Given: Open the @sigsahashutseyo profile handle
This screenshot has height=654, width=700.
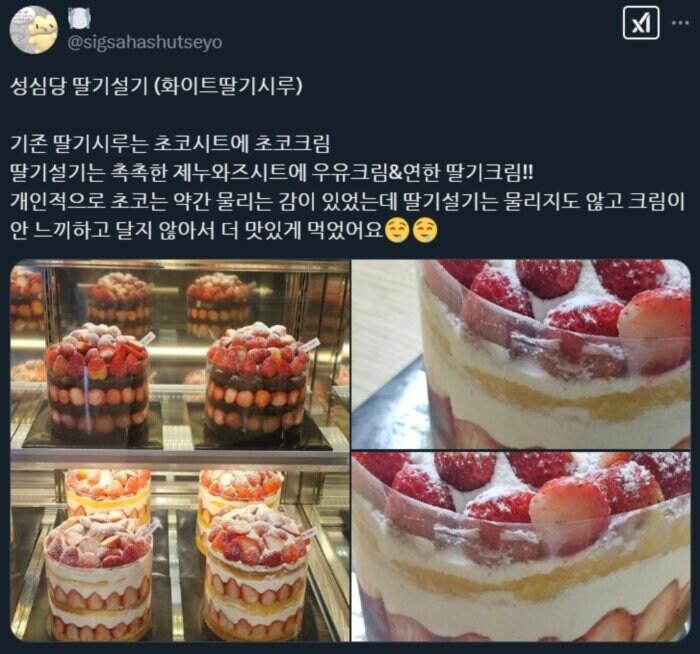Looking at the screenshot, I should tap(145, 41).
